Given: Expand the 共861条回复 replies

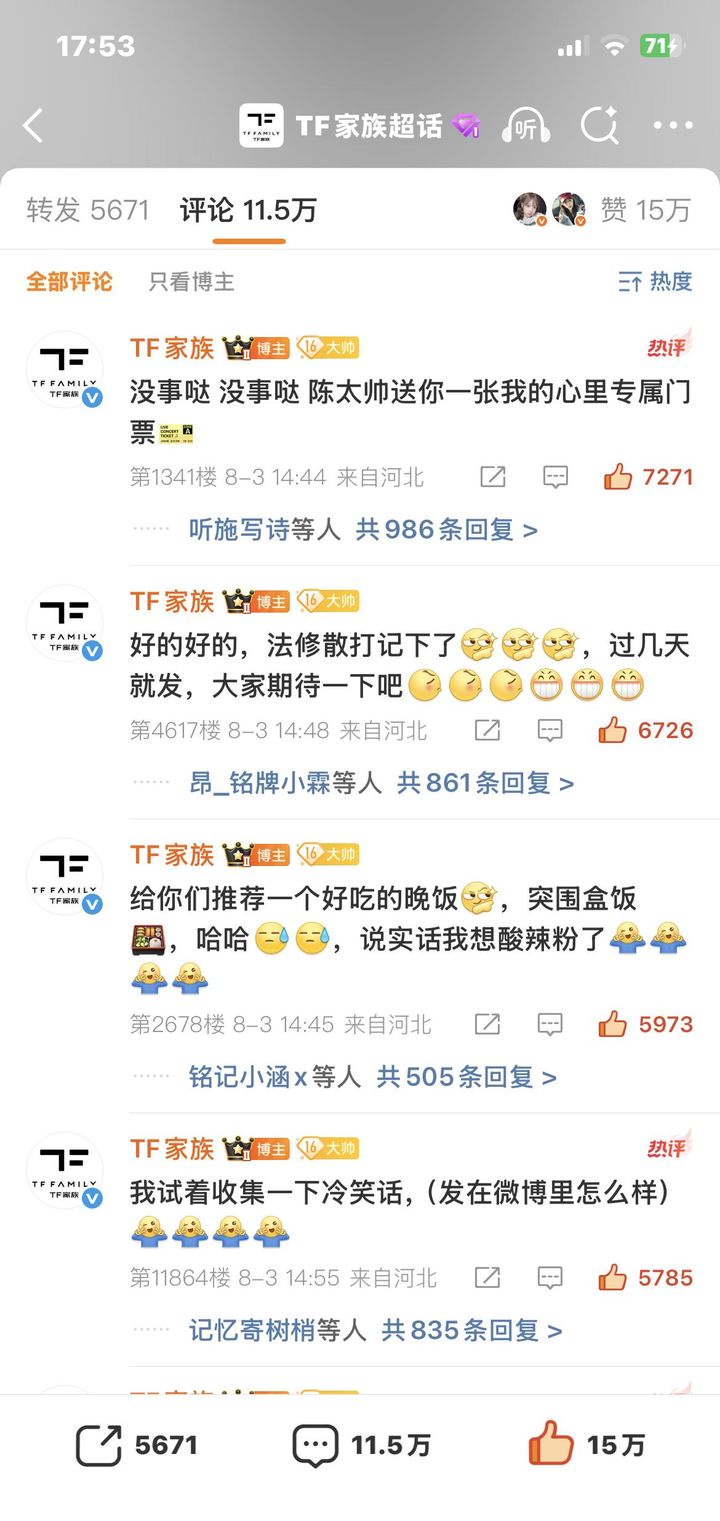Looking at the screenshot, I should coord(485,783).
